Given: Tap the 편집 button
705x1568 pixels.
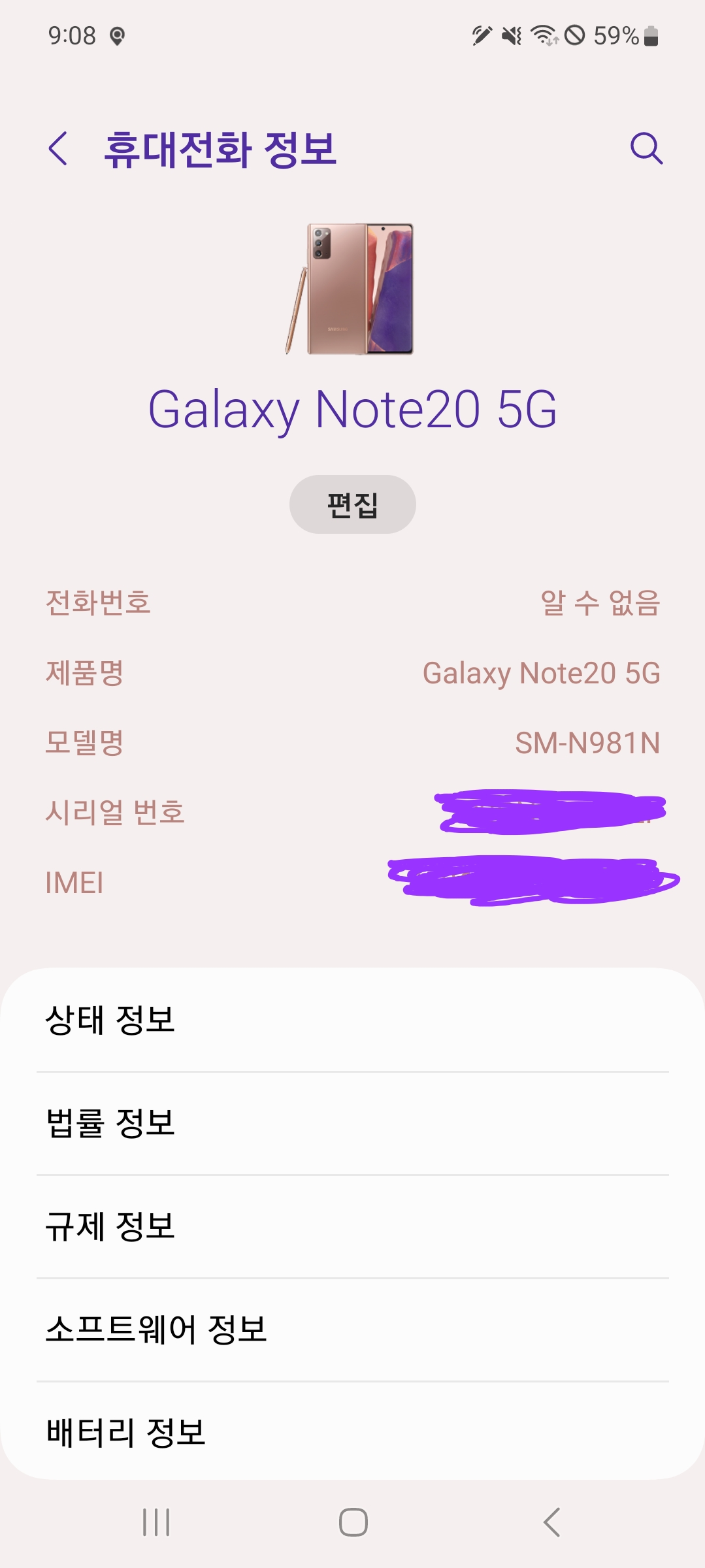Looking at the screenshot, I should click(x=352, y=504).
